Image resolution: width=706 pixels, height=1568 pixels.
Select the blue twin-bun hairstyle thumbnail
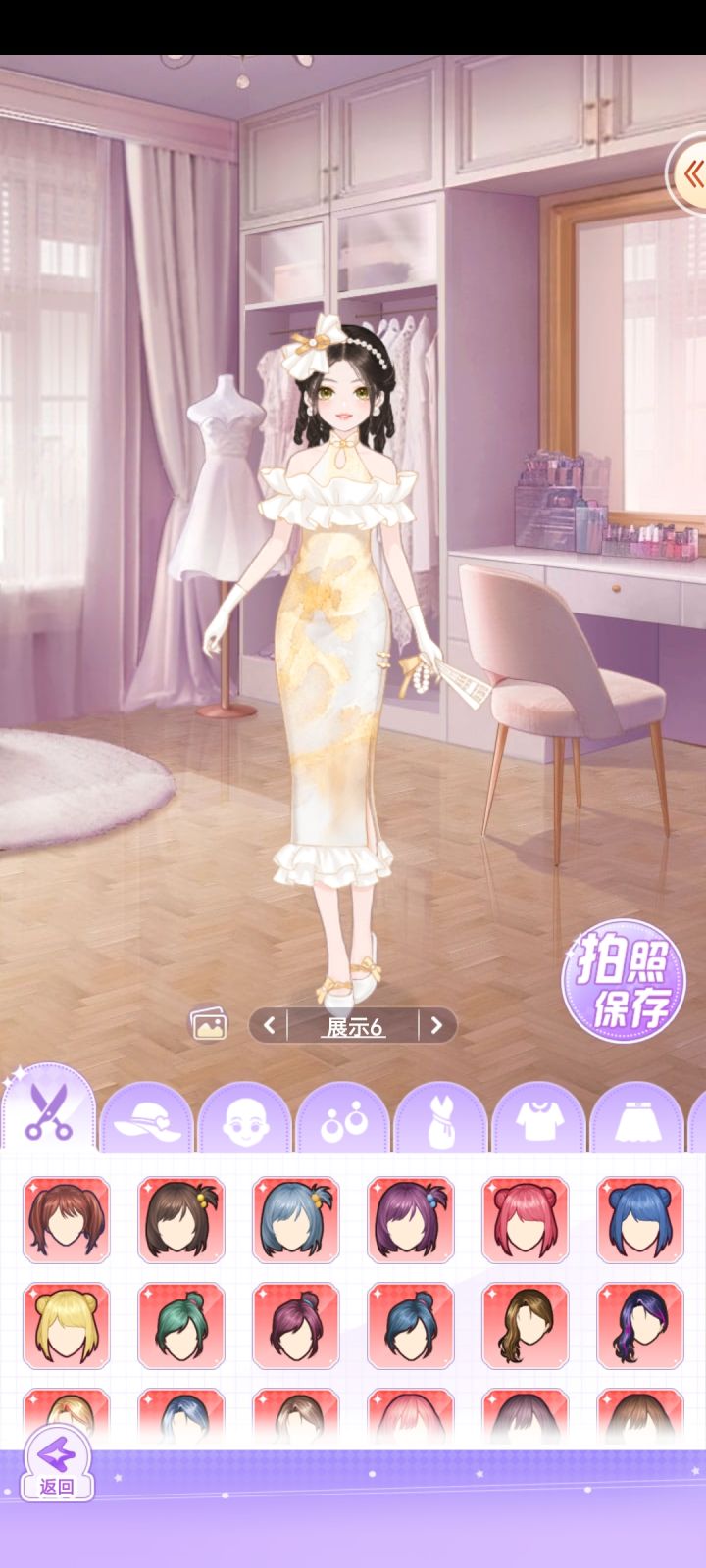pos(641,1218)
